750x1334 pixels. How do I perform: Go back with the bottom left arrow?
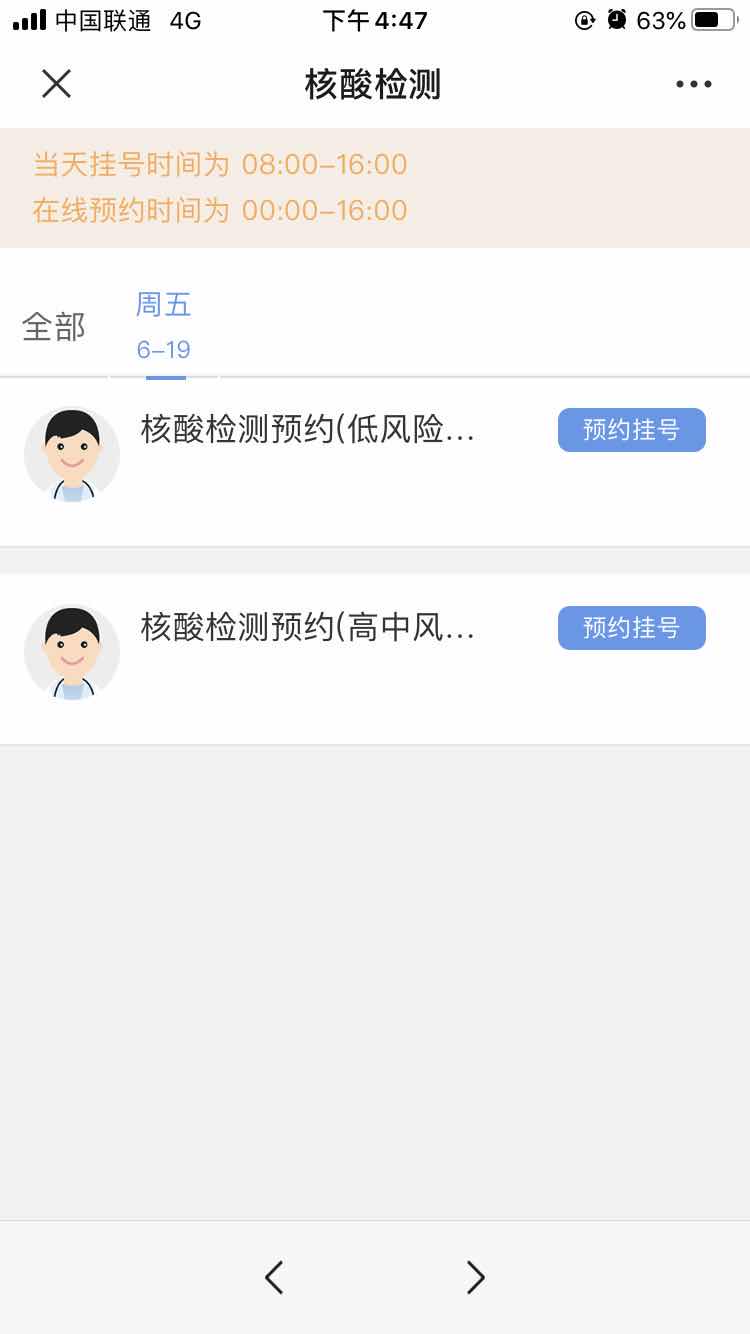click(274, 1277)
